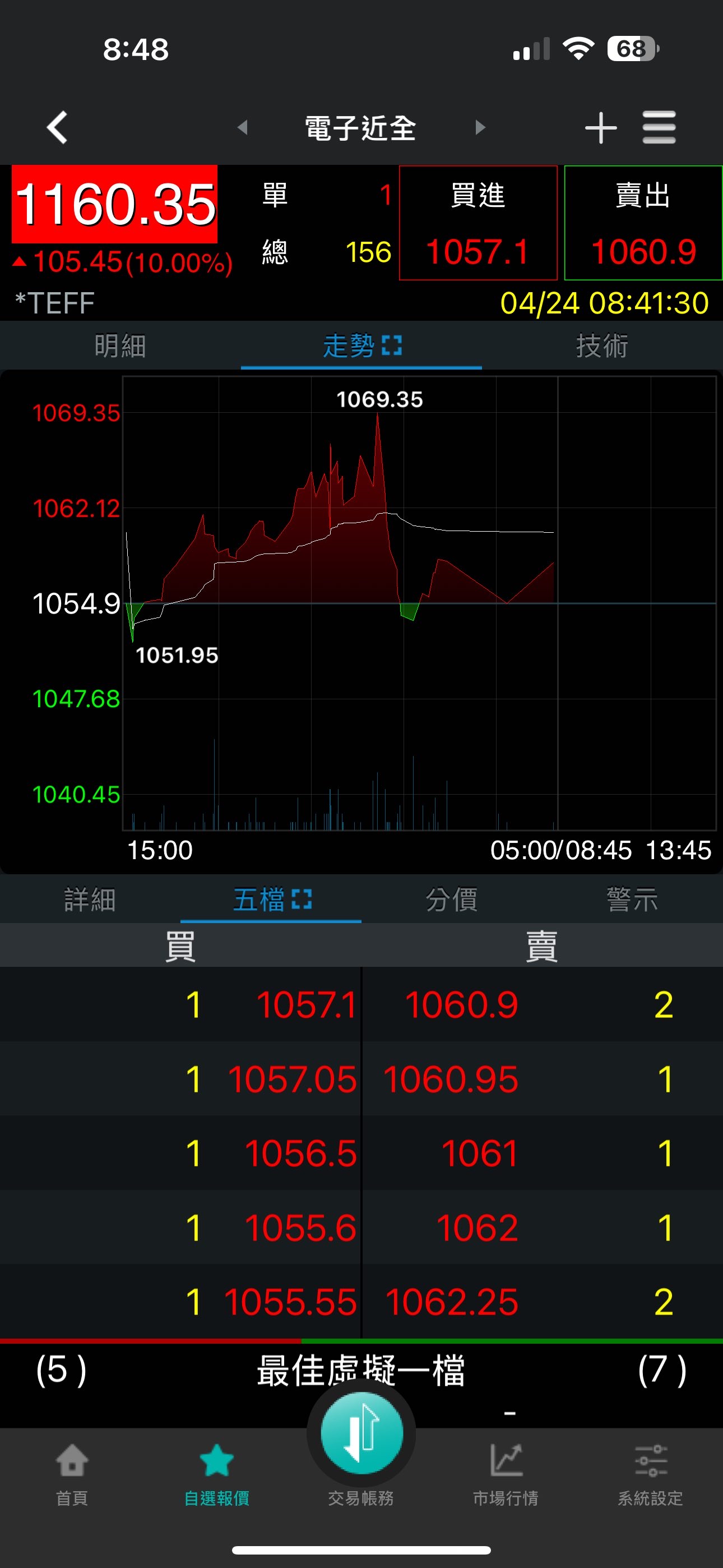Viewport: 723px width, 1568px height.
Task: Open the 技術 technical chart tab
Action: point(601,346)
